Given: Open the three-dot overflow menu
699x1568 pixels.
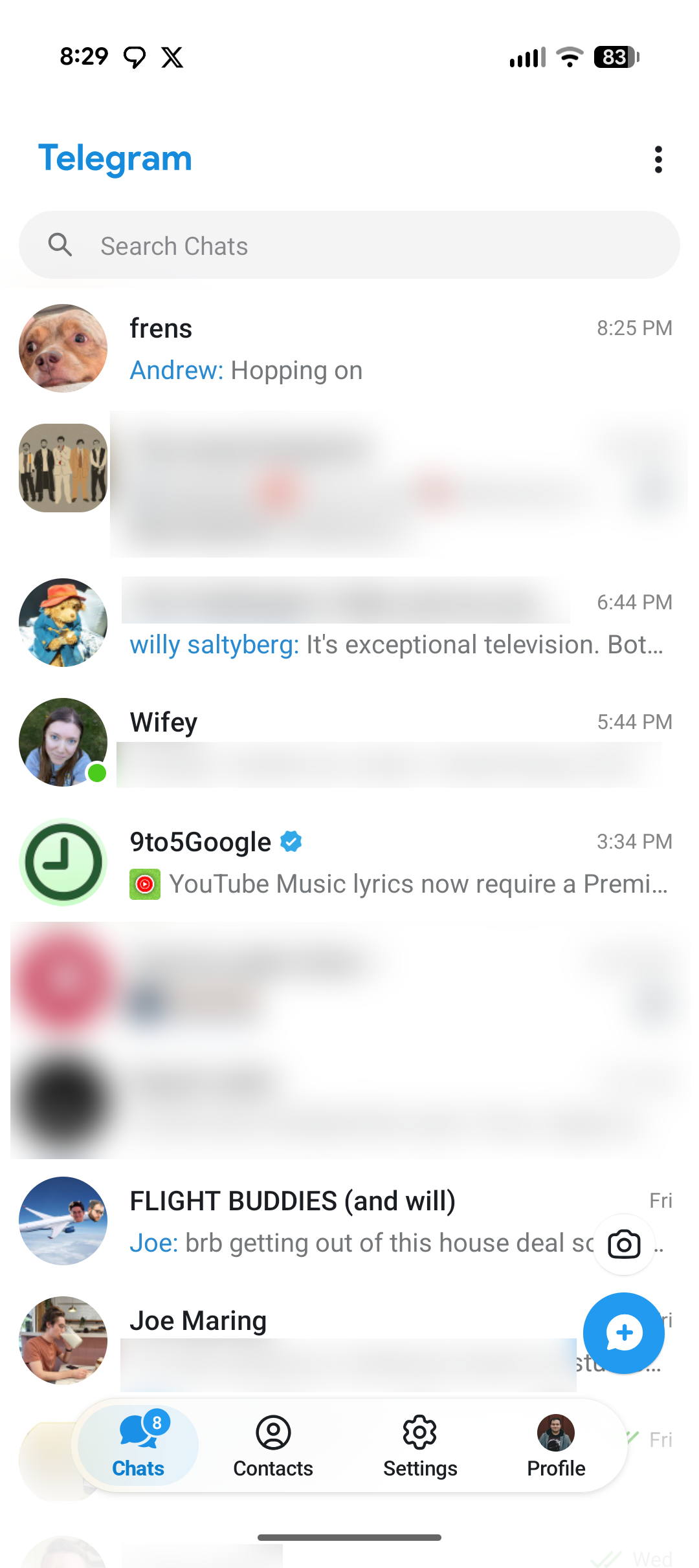Looking at the screenshot, I should tap(658, 159).
